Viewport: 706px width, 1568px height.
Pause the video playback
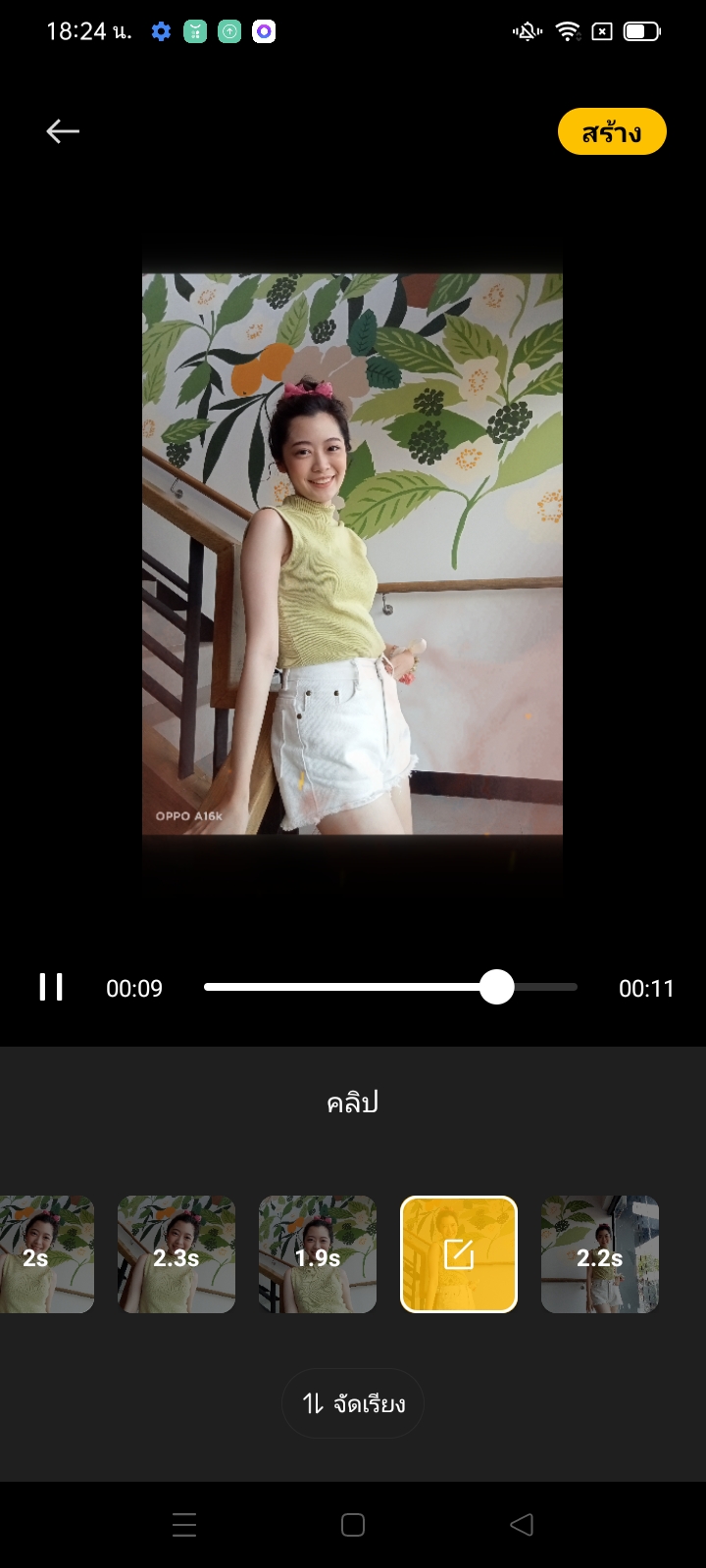click(x=51, y=987)
